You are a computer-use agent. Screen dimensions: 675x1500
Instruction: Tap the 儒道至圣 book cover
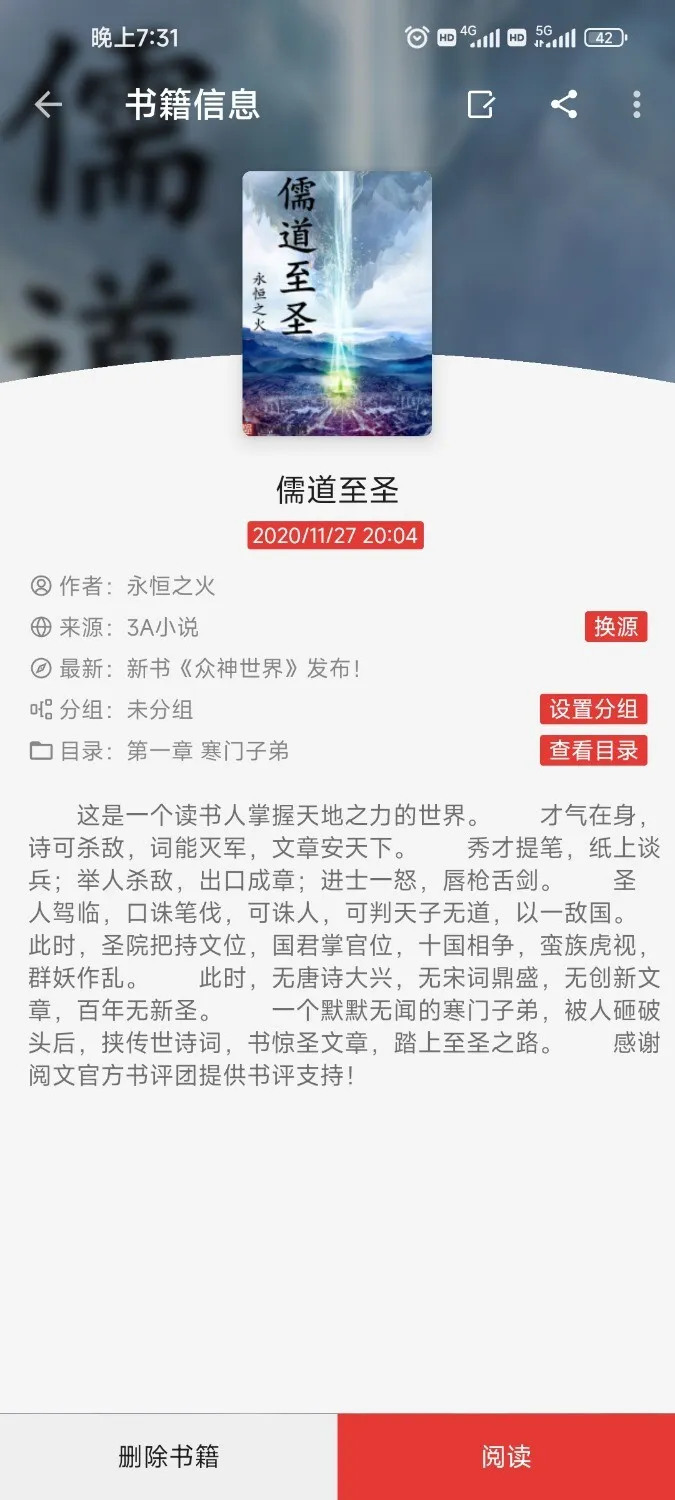[x=337, y=303]
